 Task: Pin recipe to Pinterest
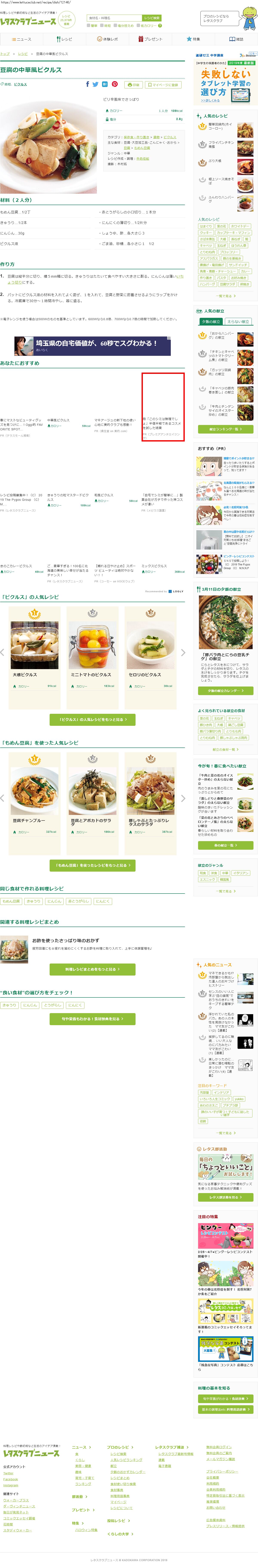click(x=114, y=85)
